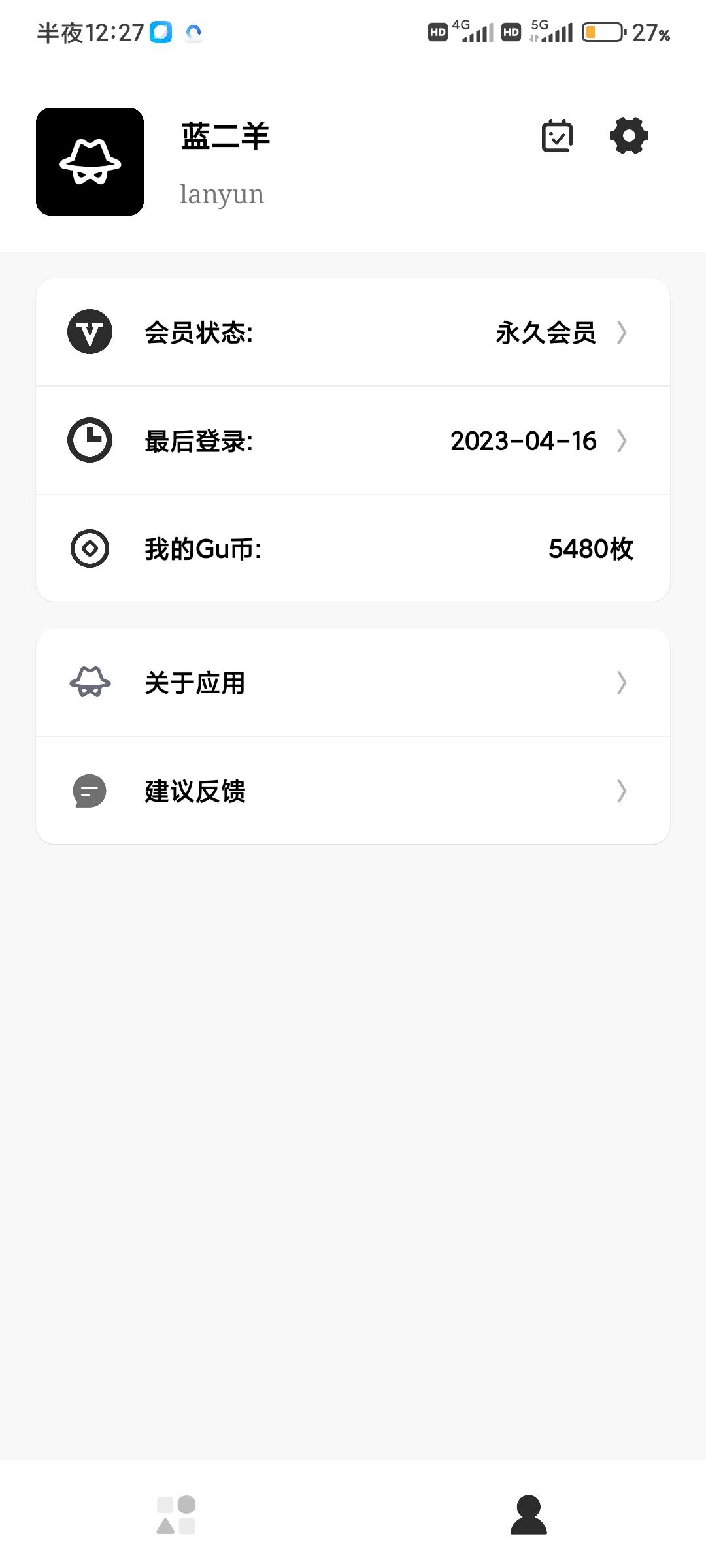The width and height of the screenshot is (706, 1568).
Task: Click the clock icon beside 最后登录
Action: coord(90,440)
